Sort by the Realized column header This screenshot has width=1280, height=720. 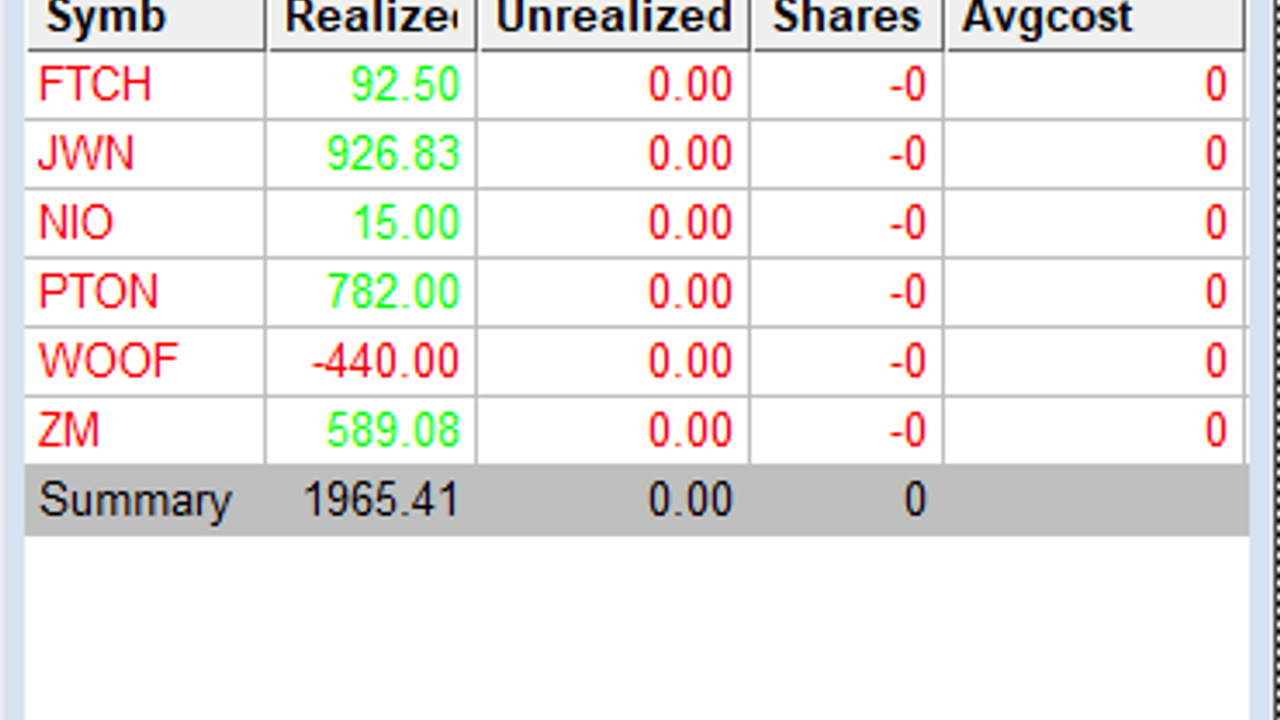370,20
